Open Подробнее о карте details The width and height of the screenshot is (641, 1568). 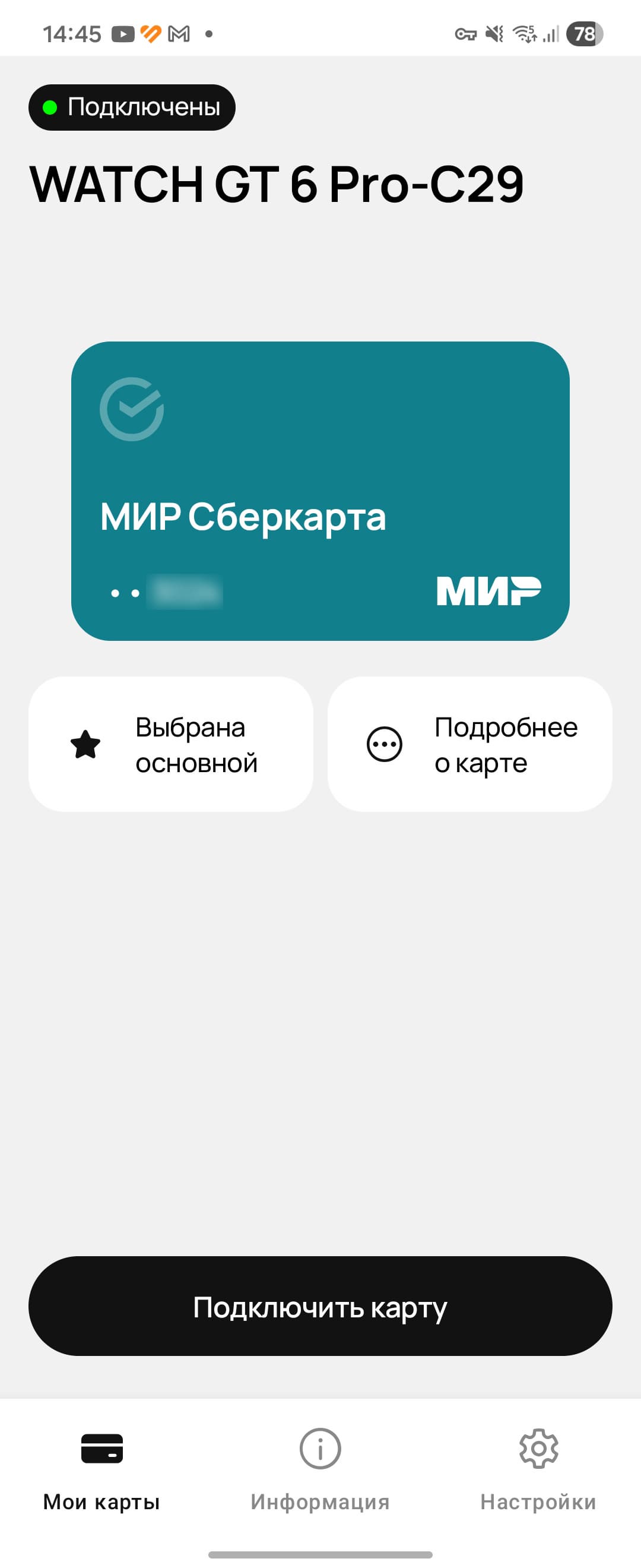coord(469,744)
